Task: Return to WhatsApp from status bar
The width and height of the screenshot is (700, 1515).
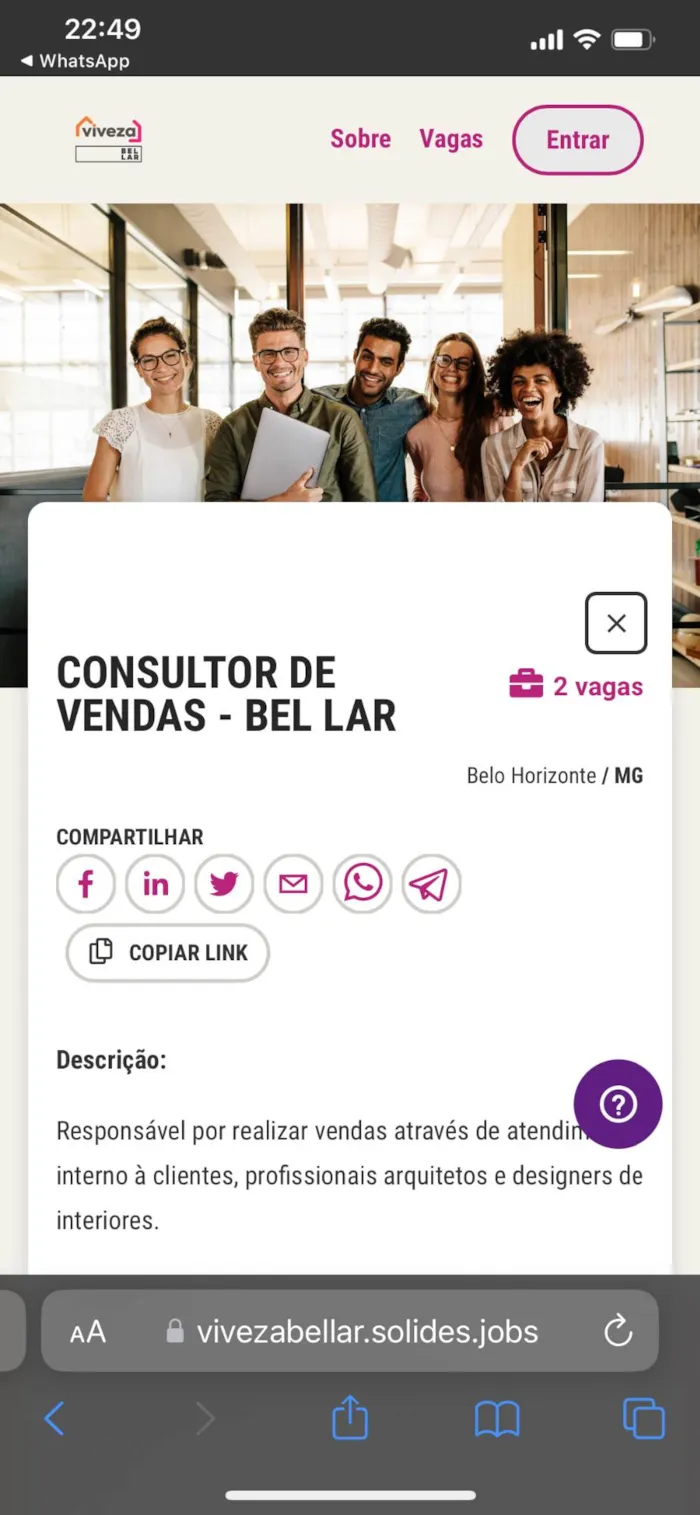Action: tap(75, 61)
